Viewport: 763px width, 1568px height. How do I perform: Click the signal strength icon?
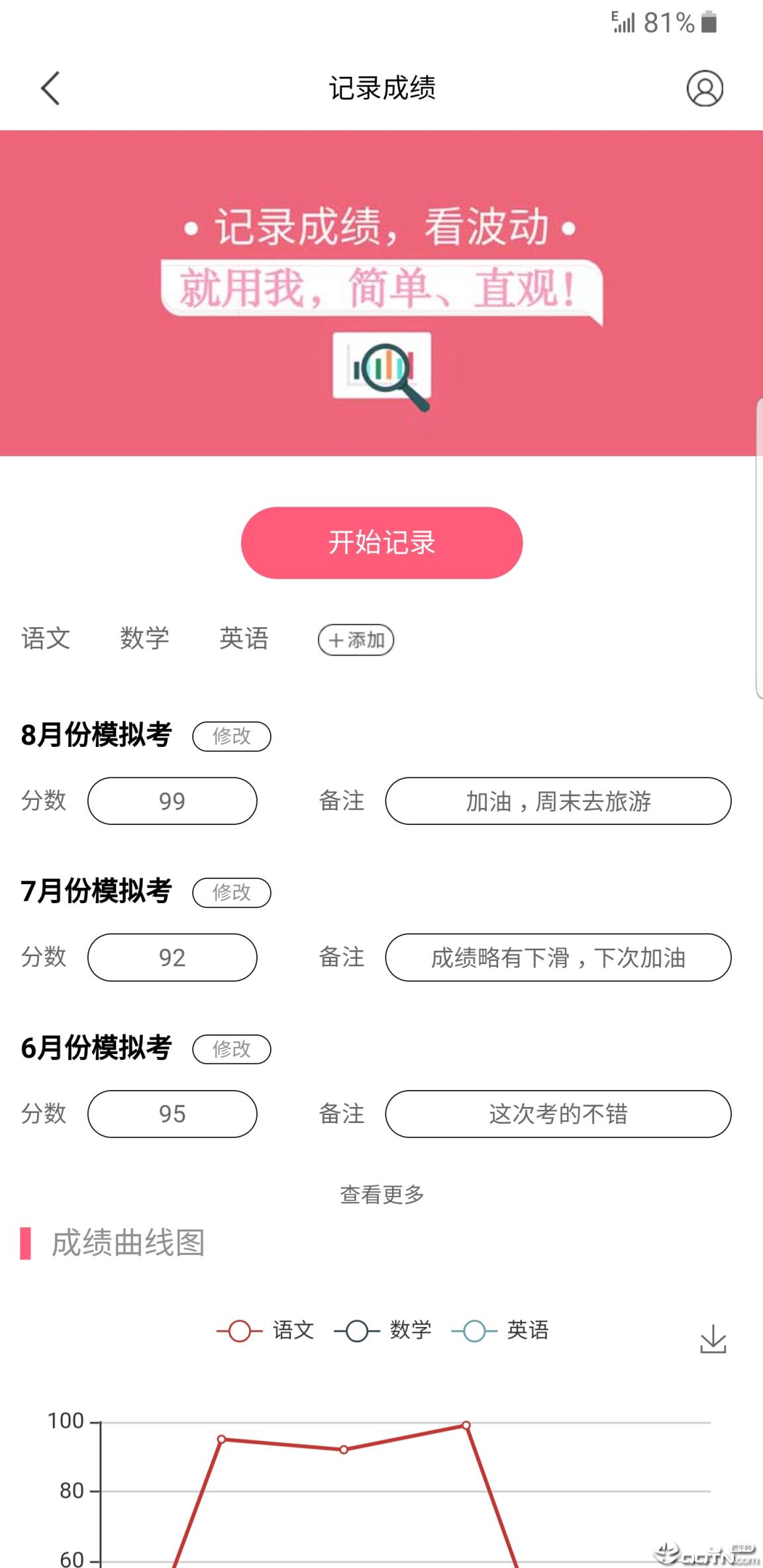click(x=621, y=22)
